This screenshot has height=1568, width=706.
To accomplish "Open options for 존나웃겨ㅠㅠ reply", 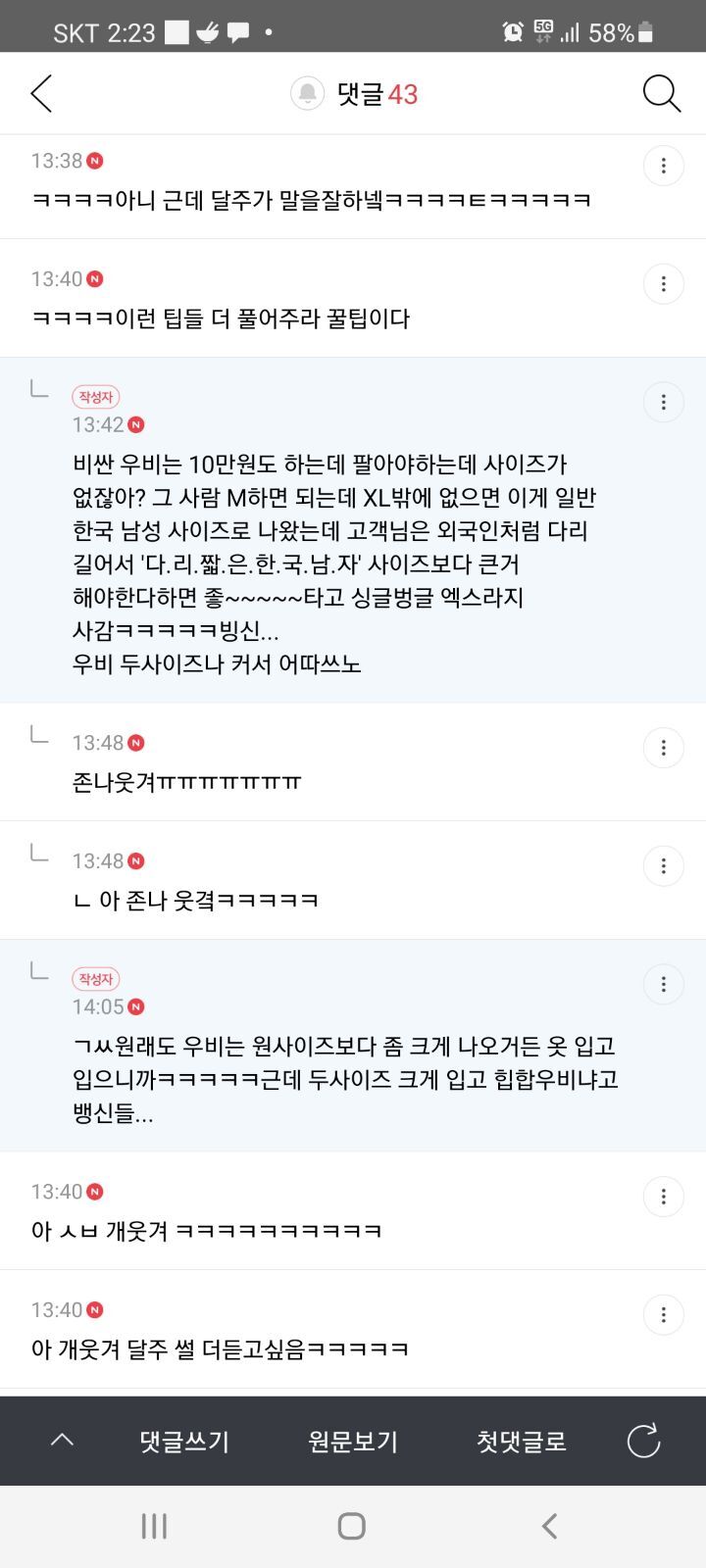I will click(x=663, y=748).
